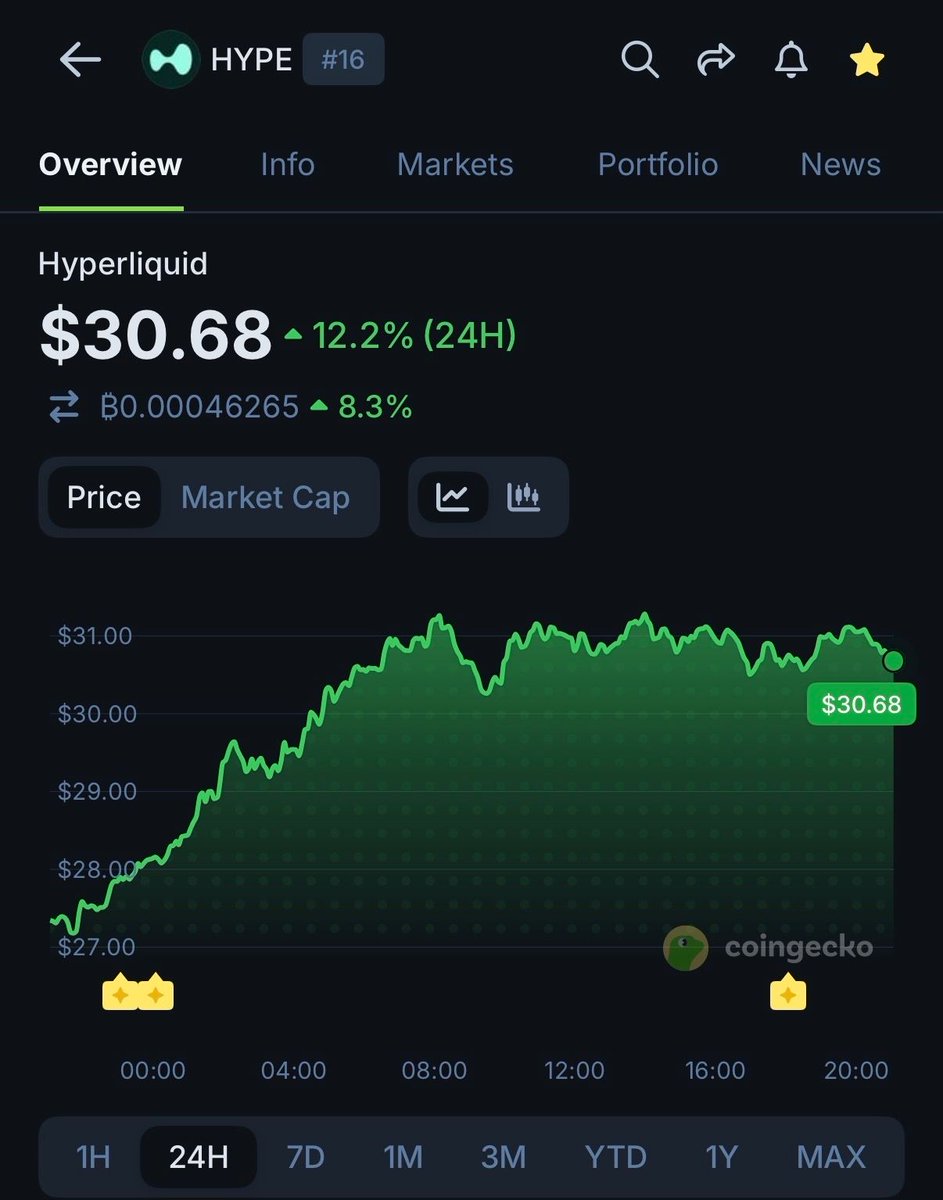Select the Price chart option
The width and height of the screenshot is (943, 1200).
103,497
